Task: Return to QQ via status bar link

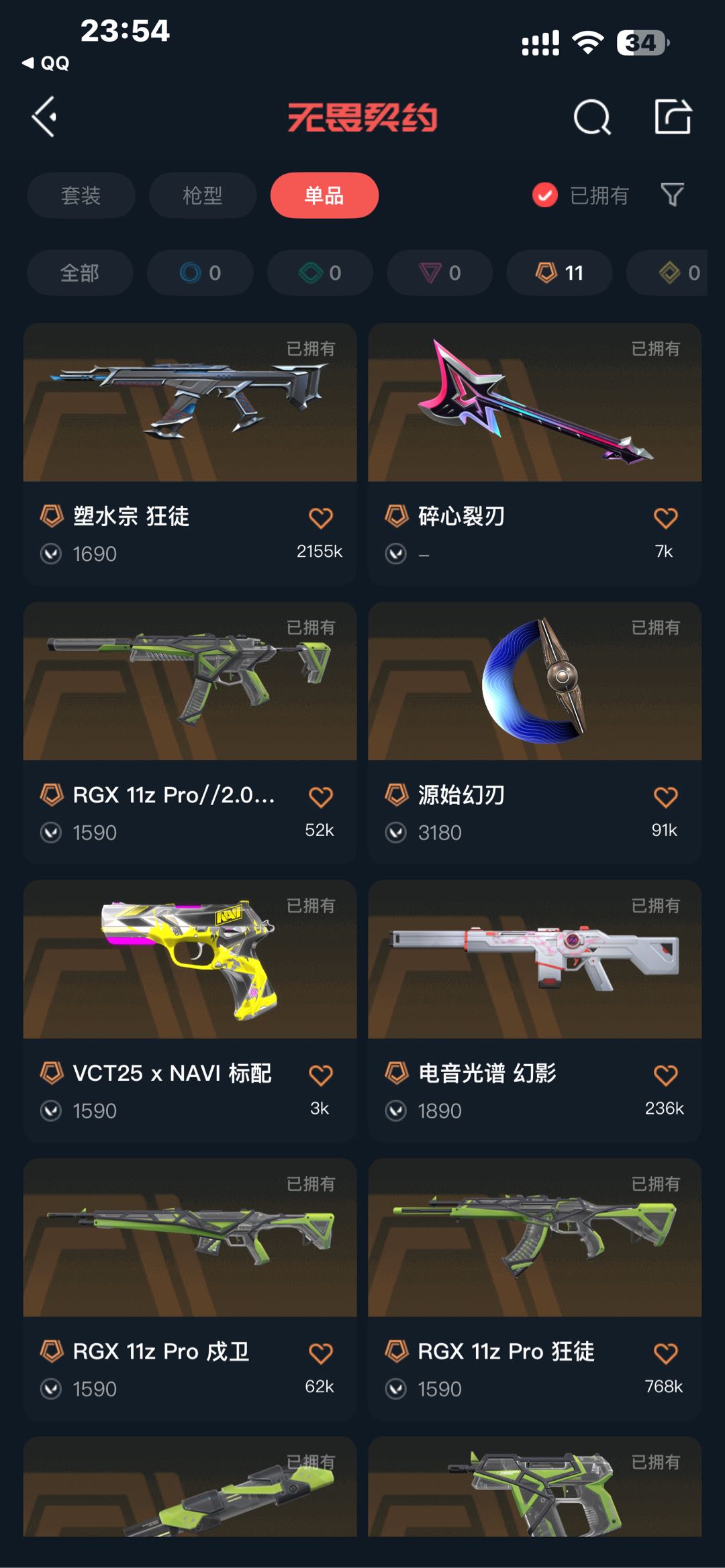Action: tap(46, 63)
